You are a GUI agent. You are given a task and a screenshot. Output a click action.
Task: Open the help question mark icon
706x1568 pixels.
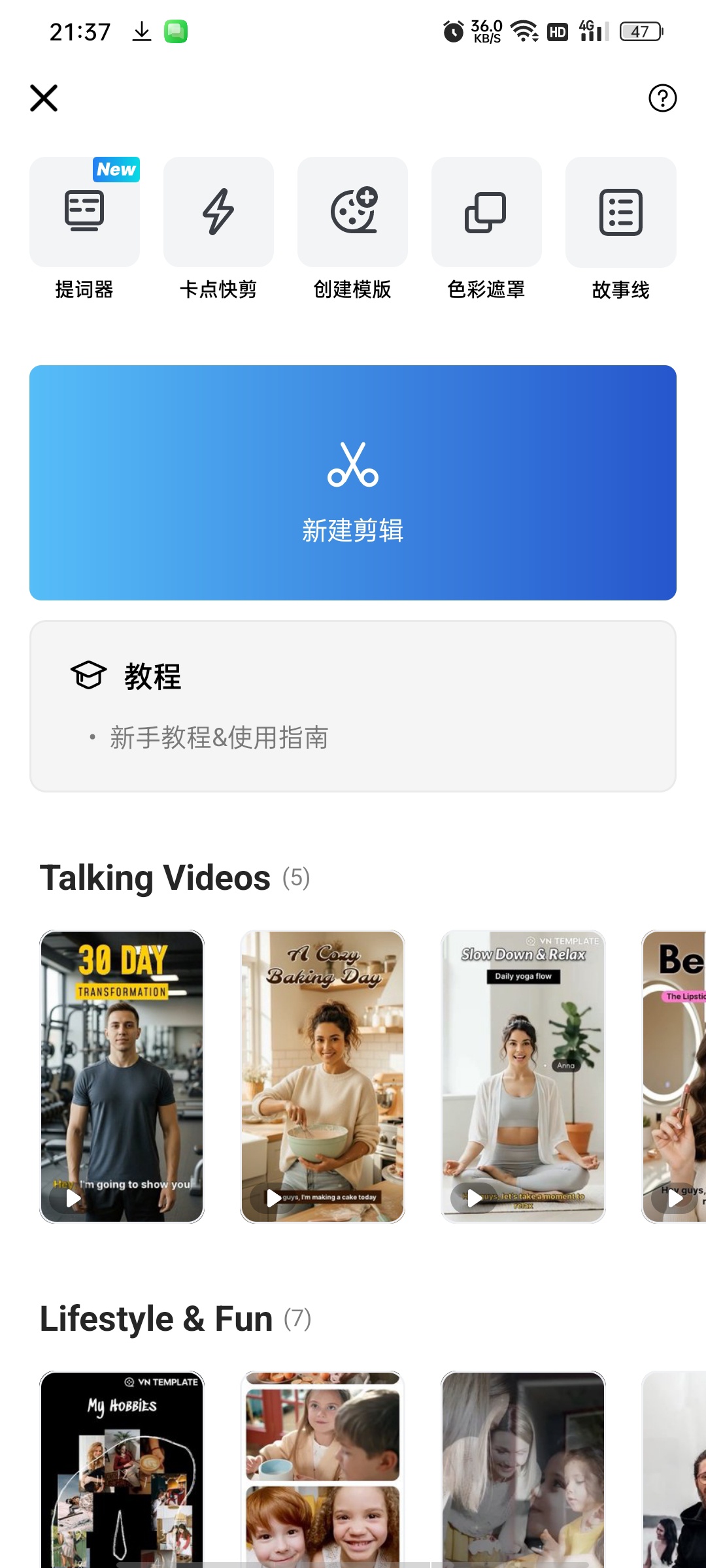tap(662, 98)
